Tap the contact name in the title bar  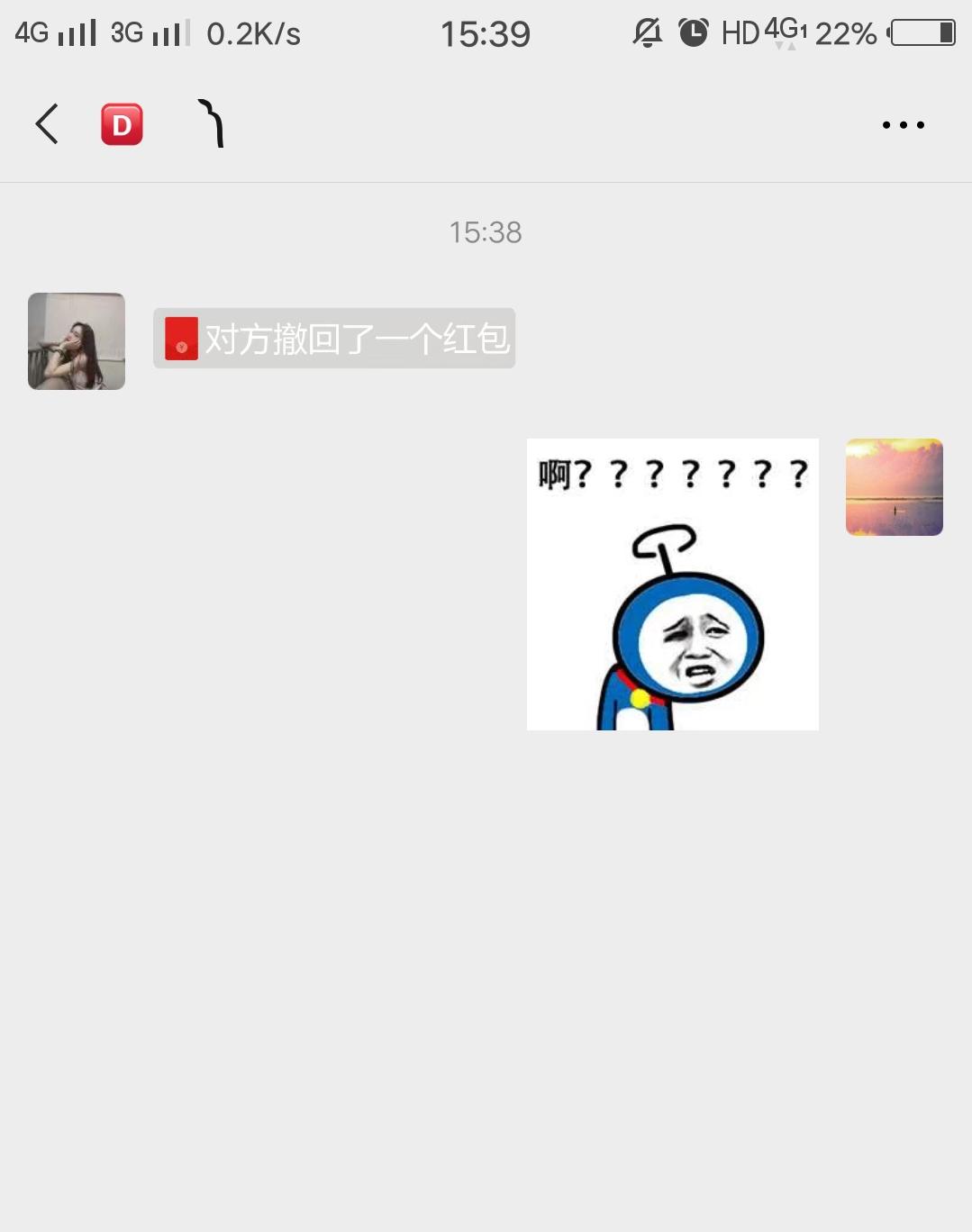210,124
